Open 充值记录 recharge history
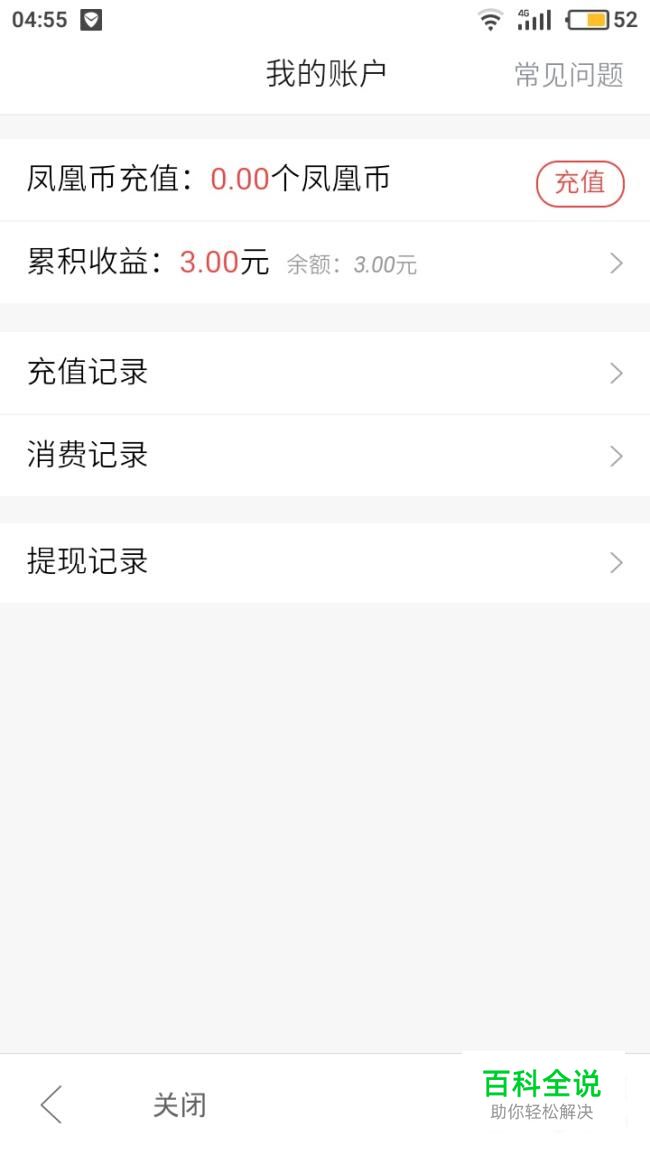Viewport: 650px width, 1155px height. (x=325, y=373)
